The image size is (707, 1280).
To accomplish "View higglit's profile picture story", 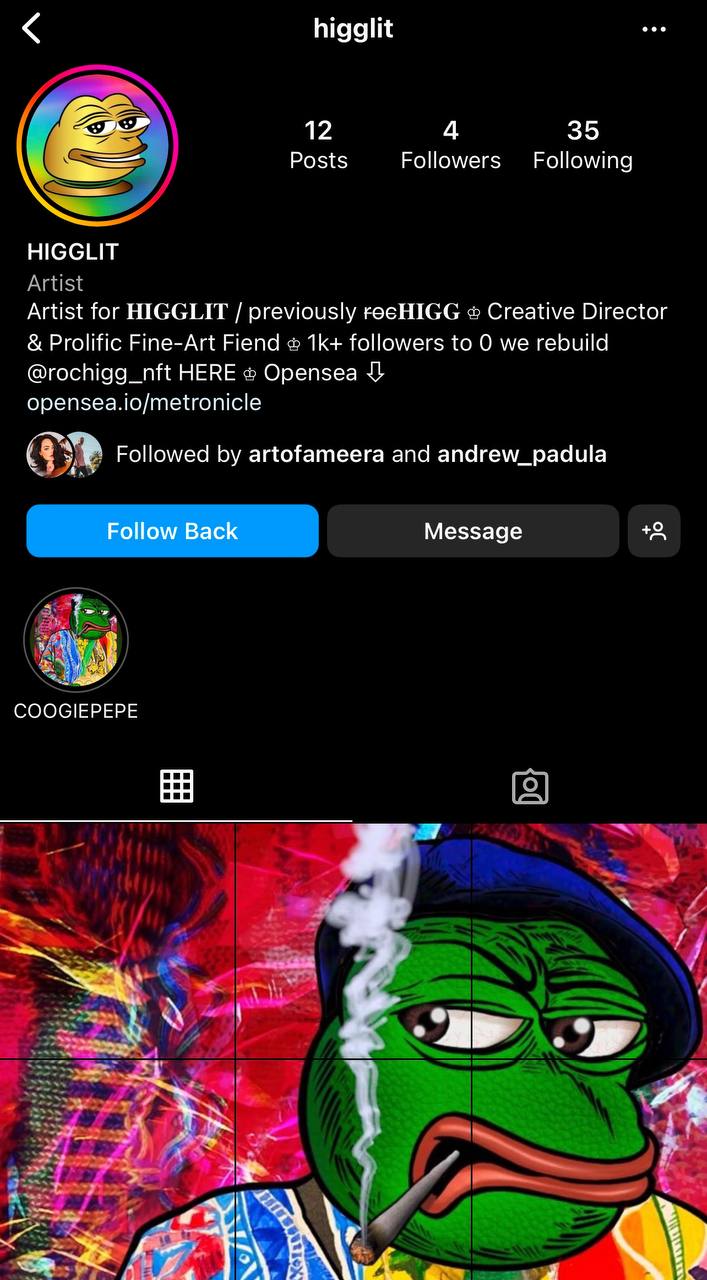I will point(97,146).
